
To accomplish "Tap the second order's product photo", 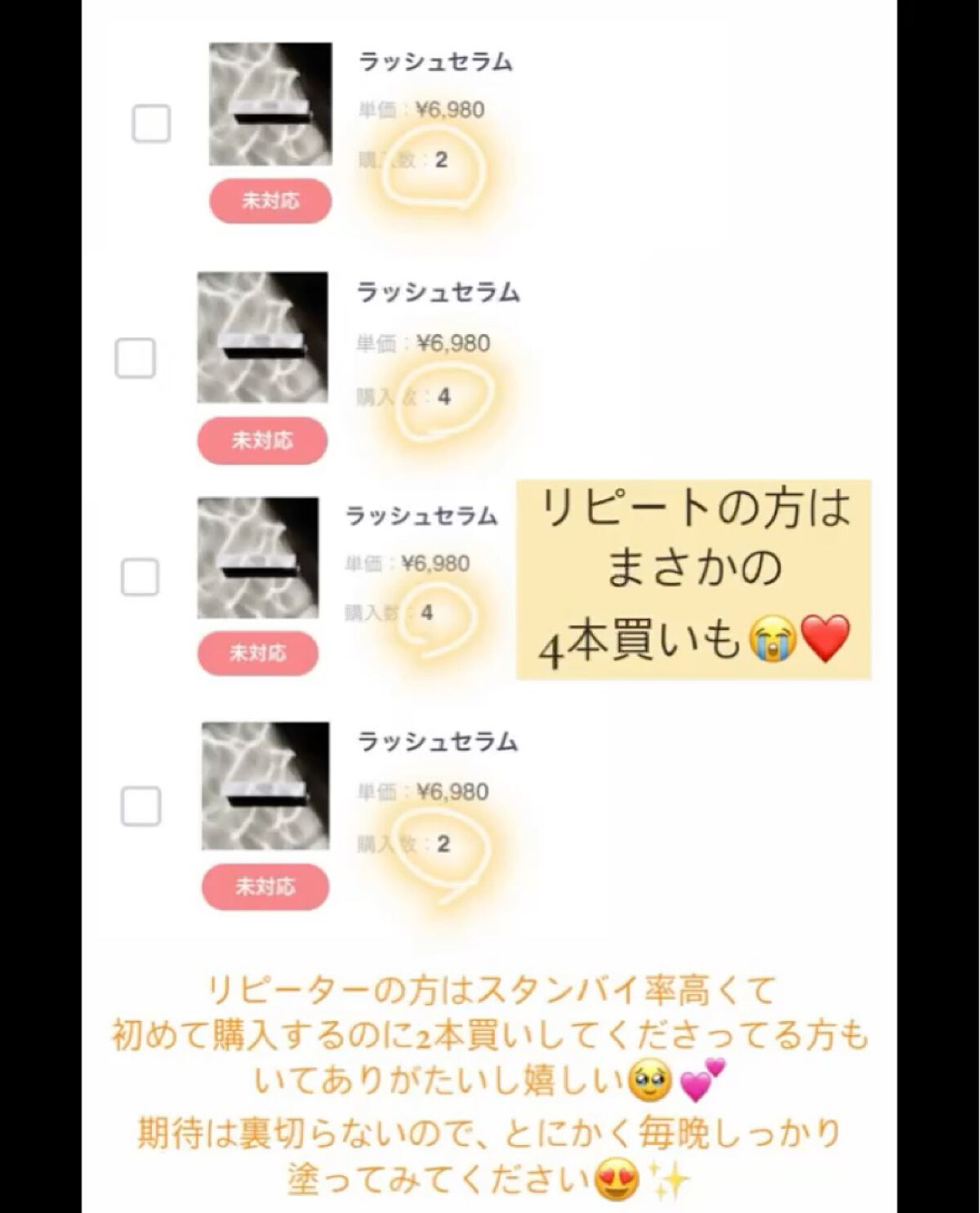I will coord(265,335).
